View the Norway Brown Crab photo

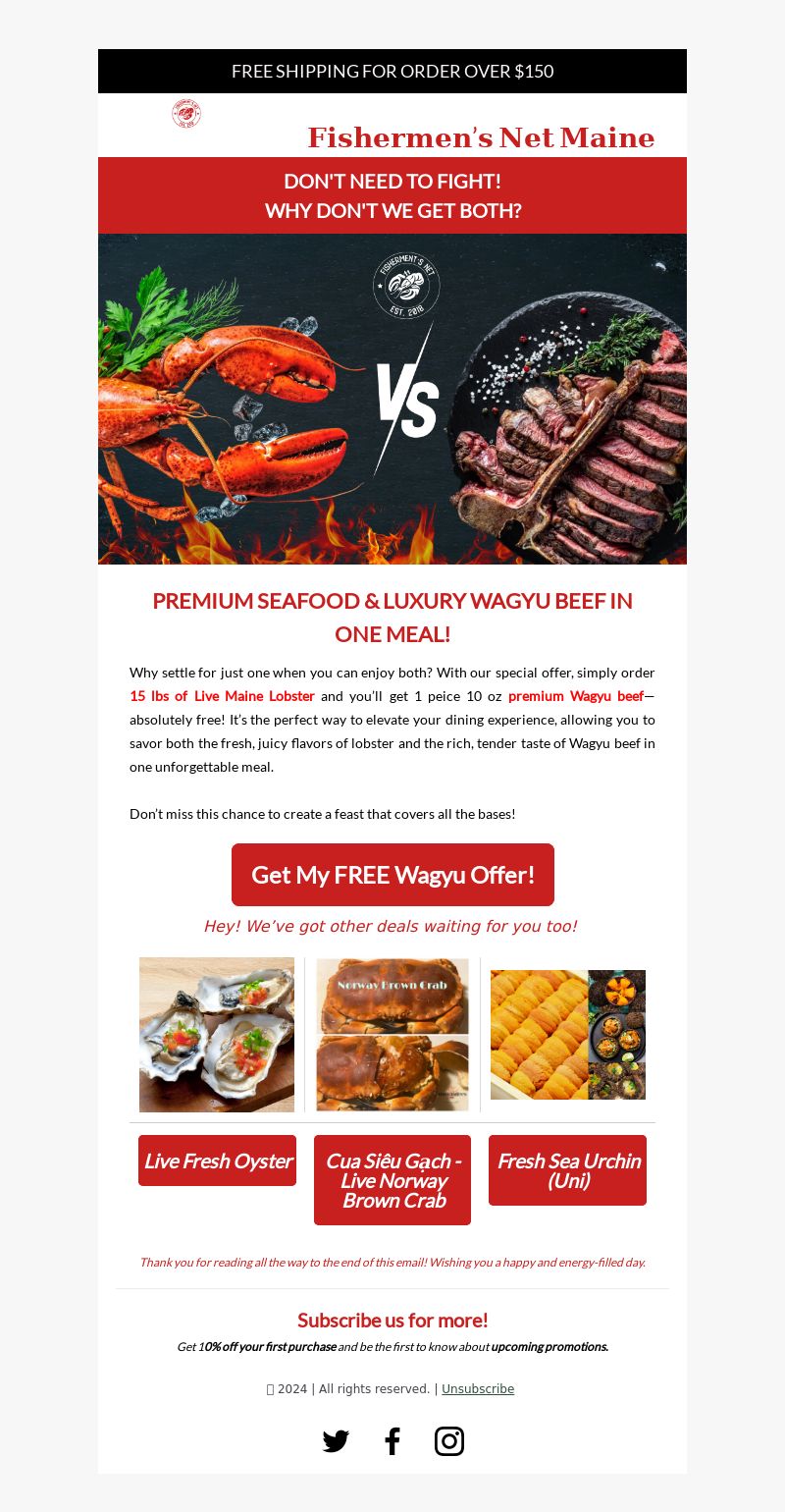pyautogui.click(x=392, y=1035)
